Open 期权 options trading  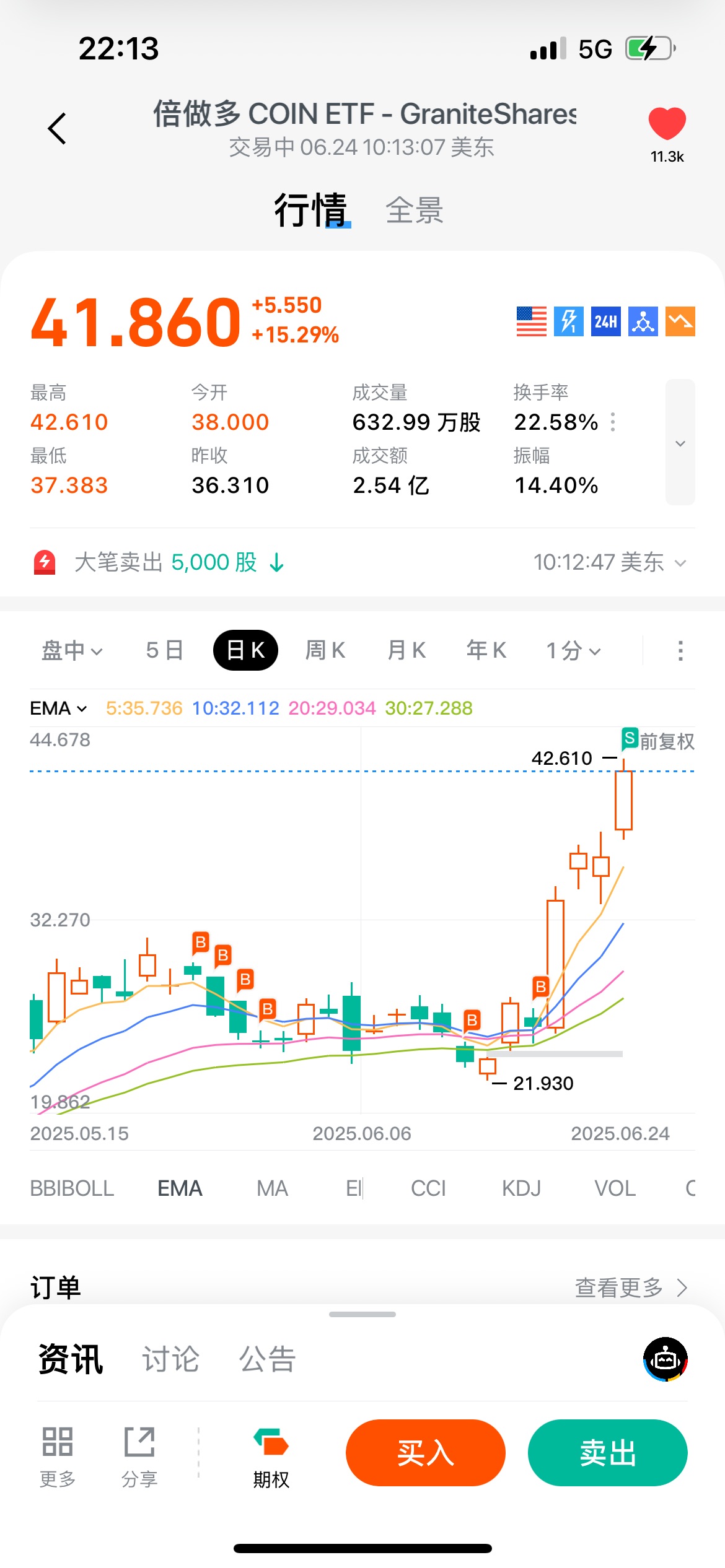(271, 1457)
